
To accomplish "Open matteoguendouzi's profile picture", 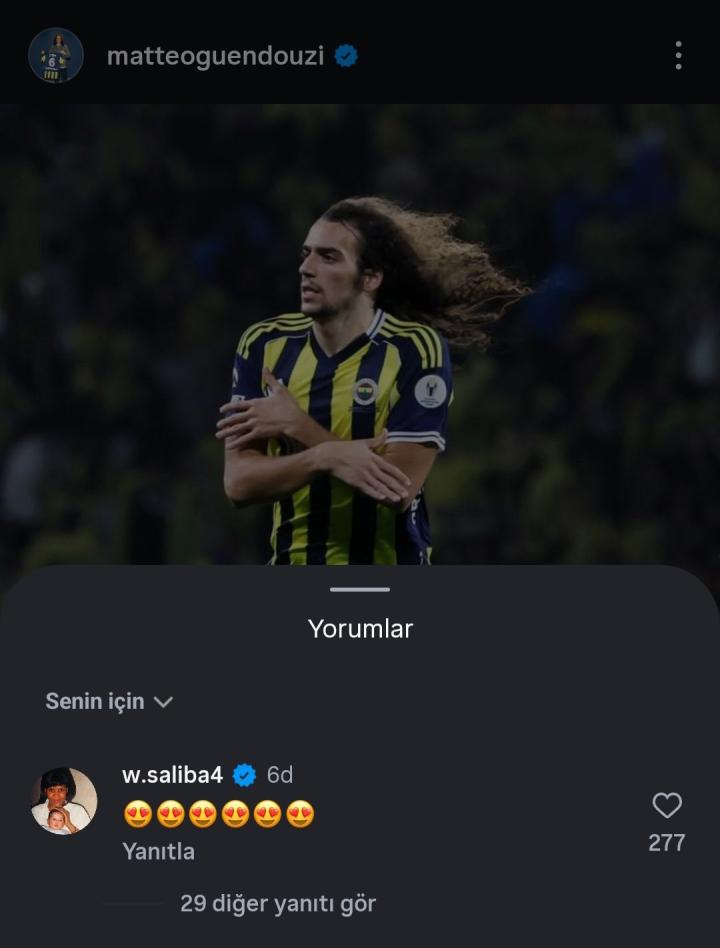I will point(56,55).
